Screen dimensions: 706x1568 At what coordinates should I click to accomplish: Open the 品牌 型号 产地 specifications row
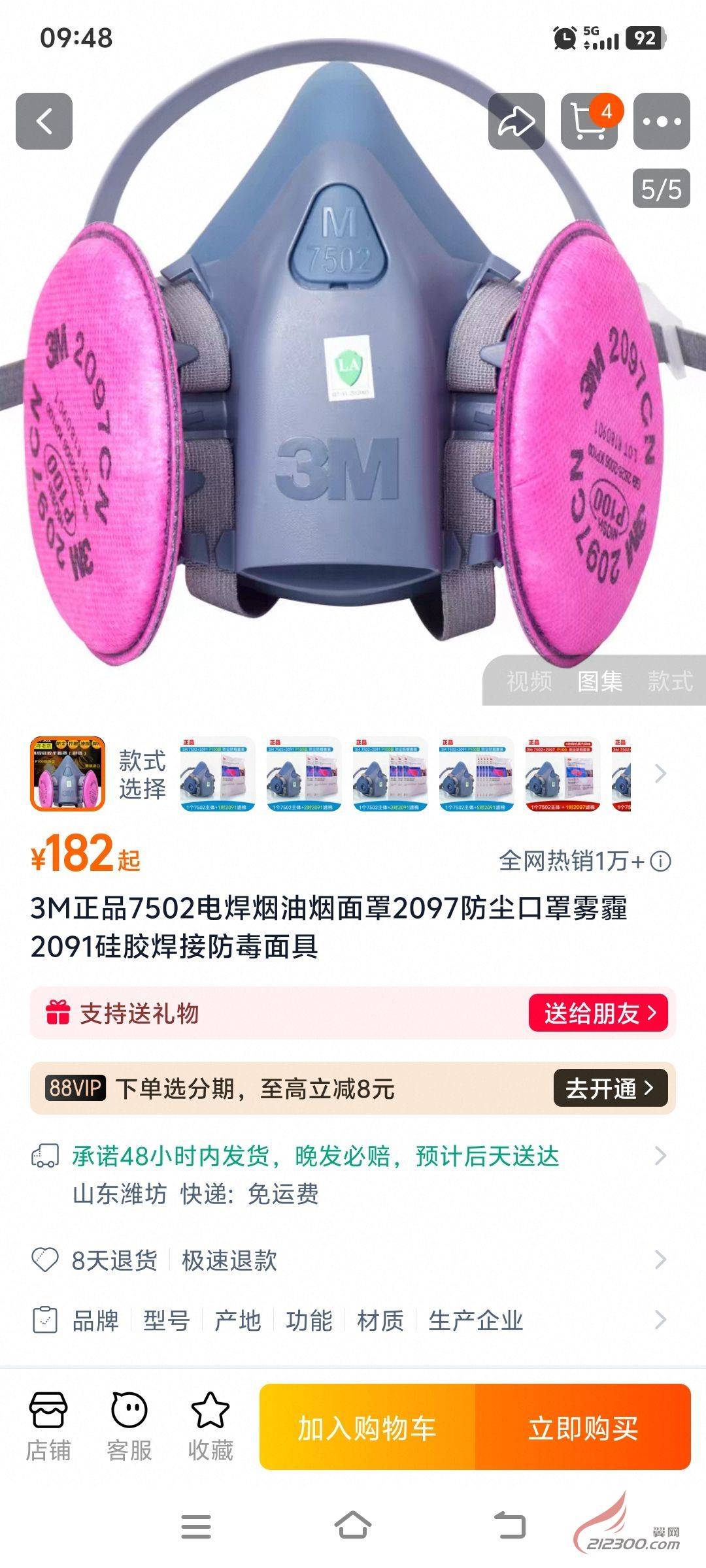pyautogui.click(x=353, y=1320)
